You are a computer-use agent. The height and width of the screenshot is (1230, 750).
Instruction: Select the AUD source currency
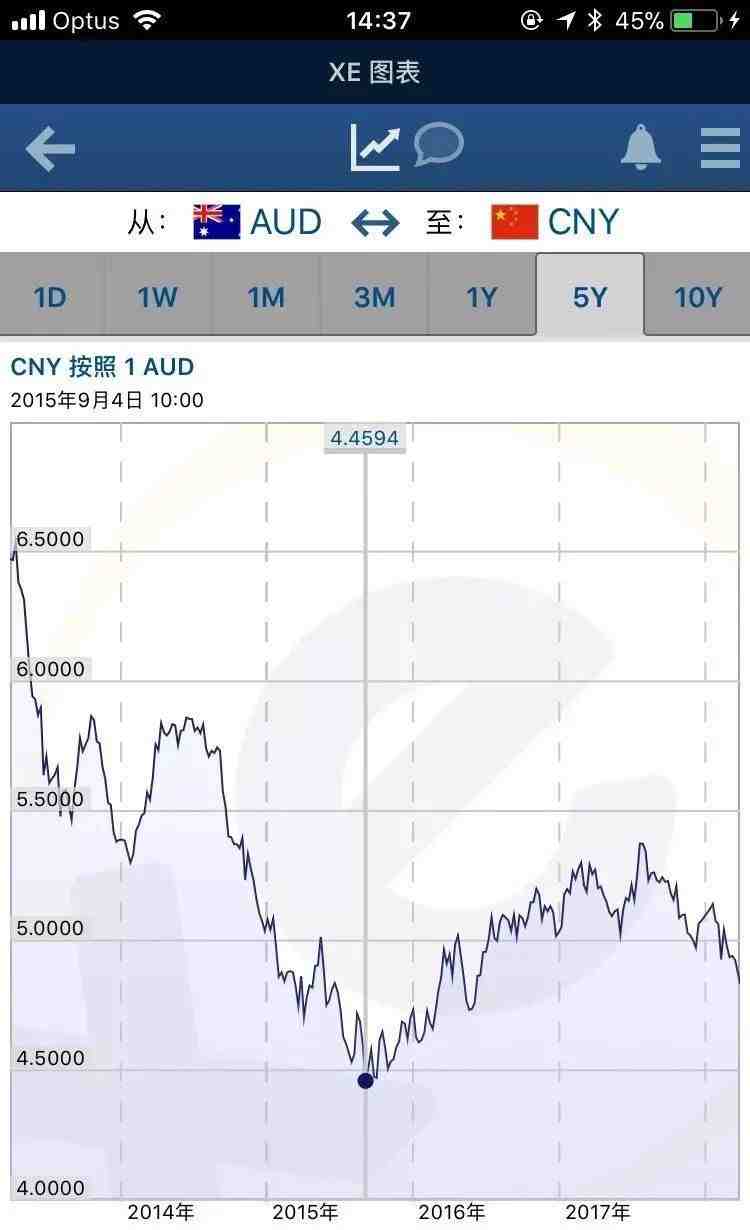tap(257, 222)
